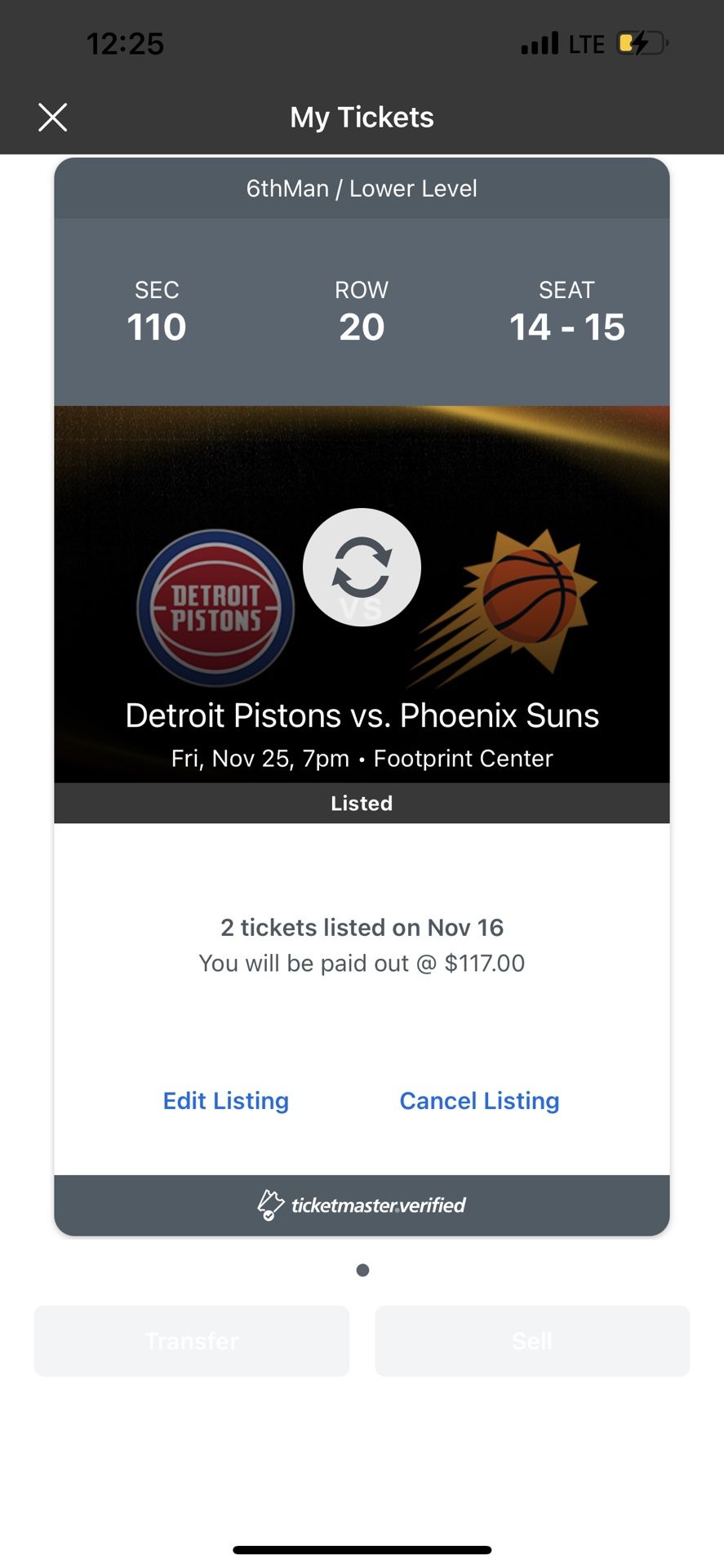Close the My Tickets screen

[53, 118]
